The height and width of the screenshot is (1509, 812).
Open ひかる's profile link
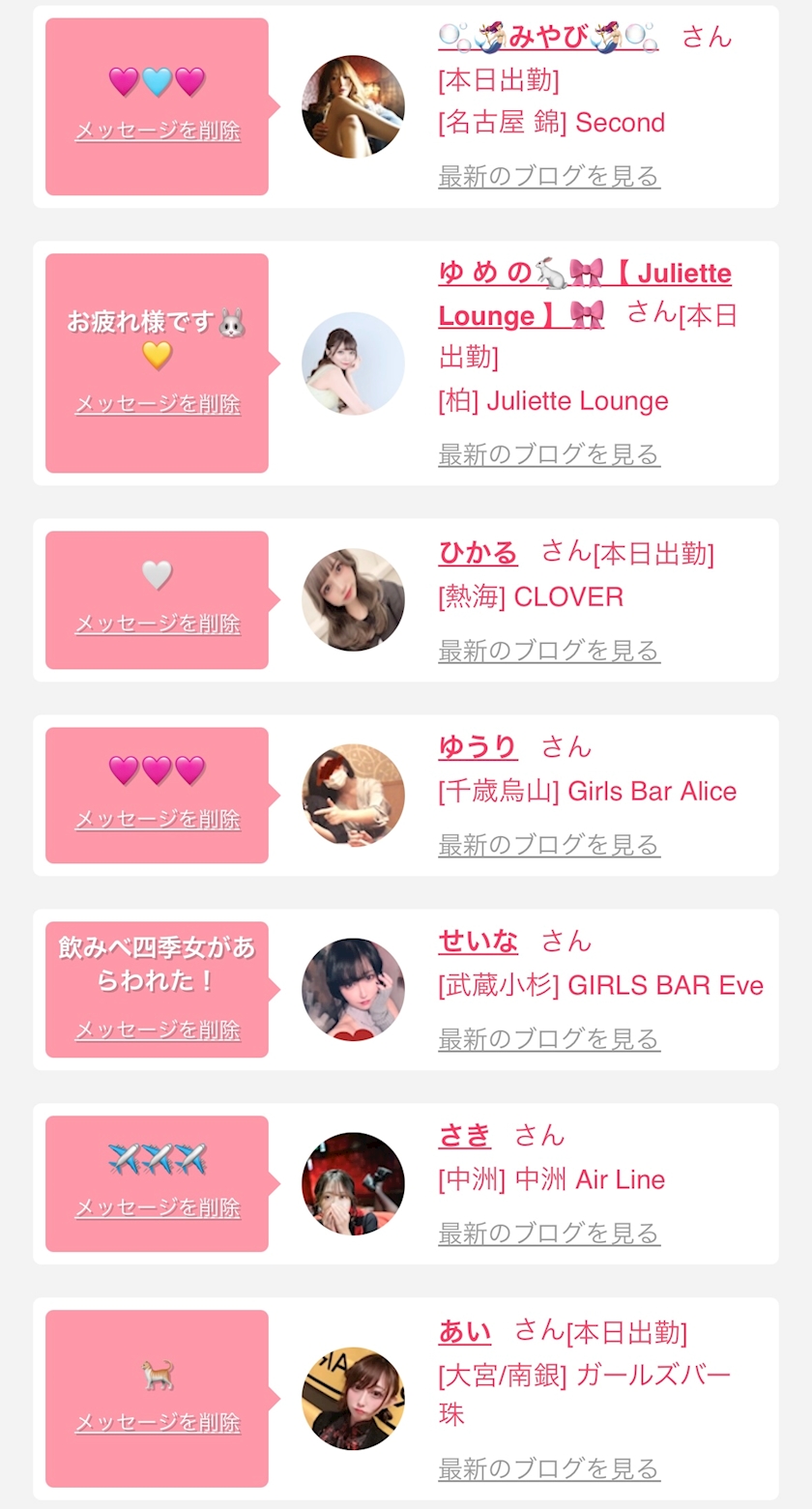click(x=478, y=553)
